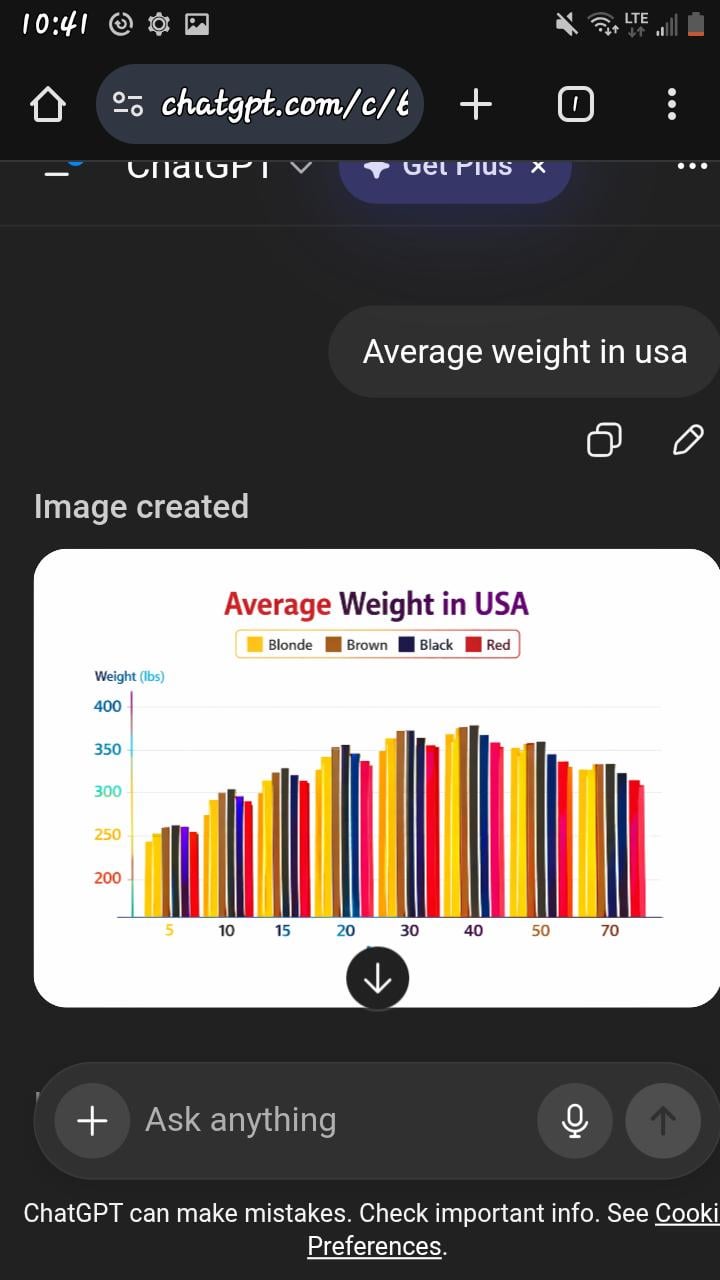Screen dimensions: 720x1280
Task: Start voice input with the microphone
Action: (575, 1120)
